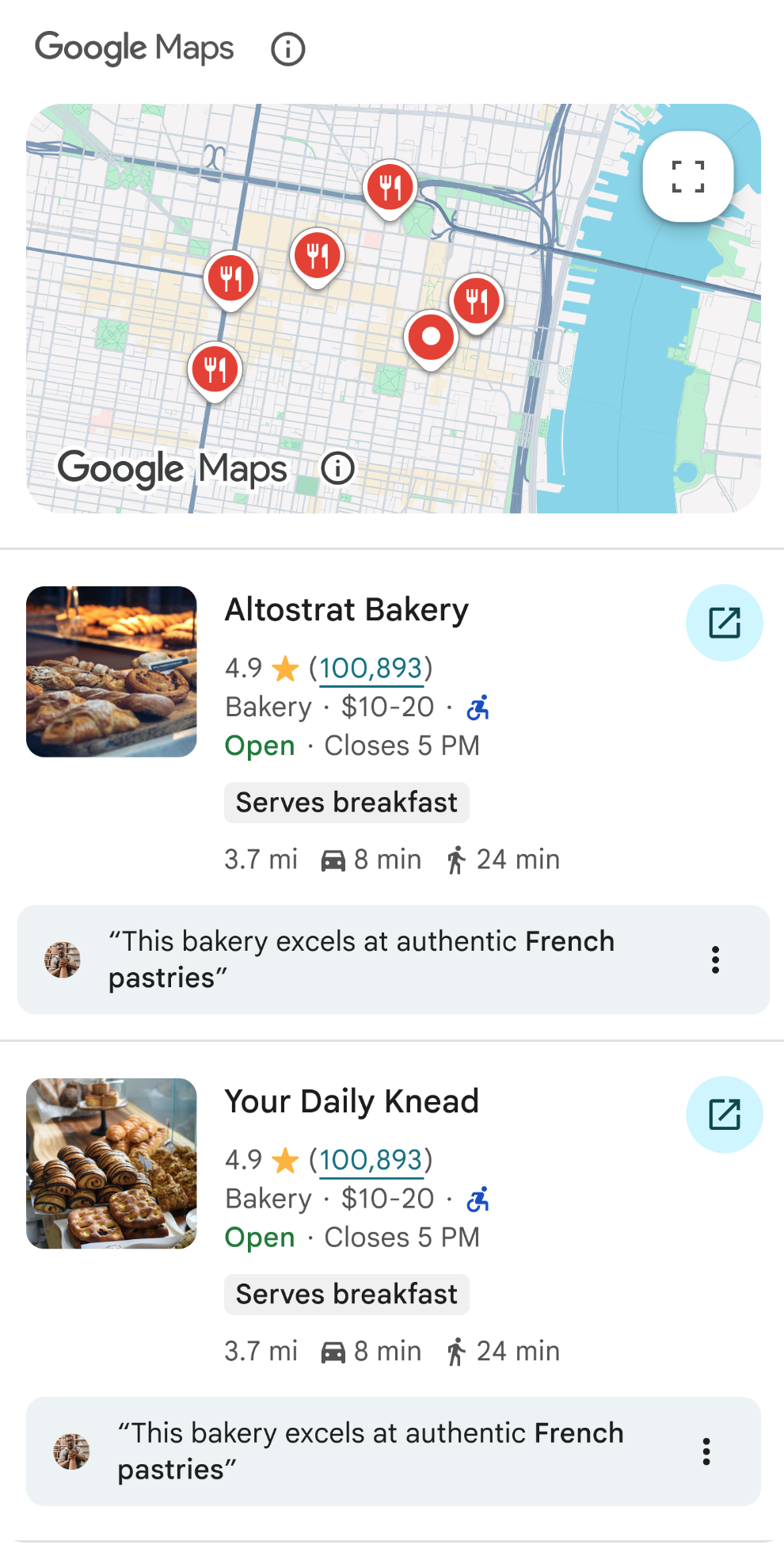Screen dimensions: 784x1545
Task: Open the external link for Your Daily Knead
Action: (724, 1114)
